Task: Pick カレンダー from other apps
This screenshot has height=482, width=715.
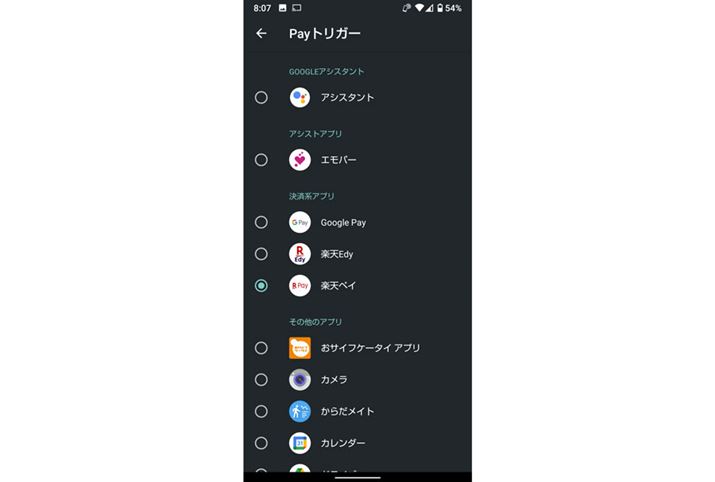Action: point(261,443)
